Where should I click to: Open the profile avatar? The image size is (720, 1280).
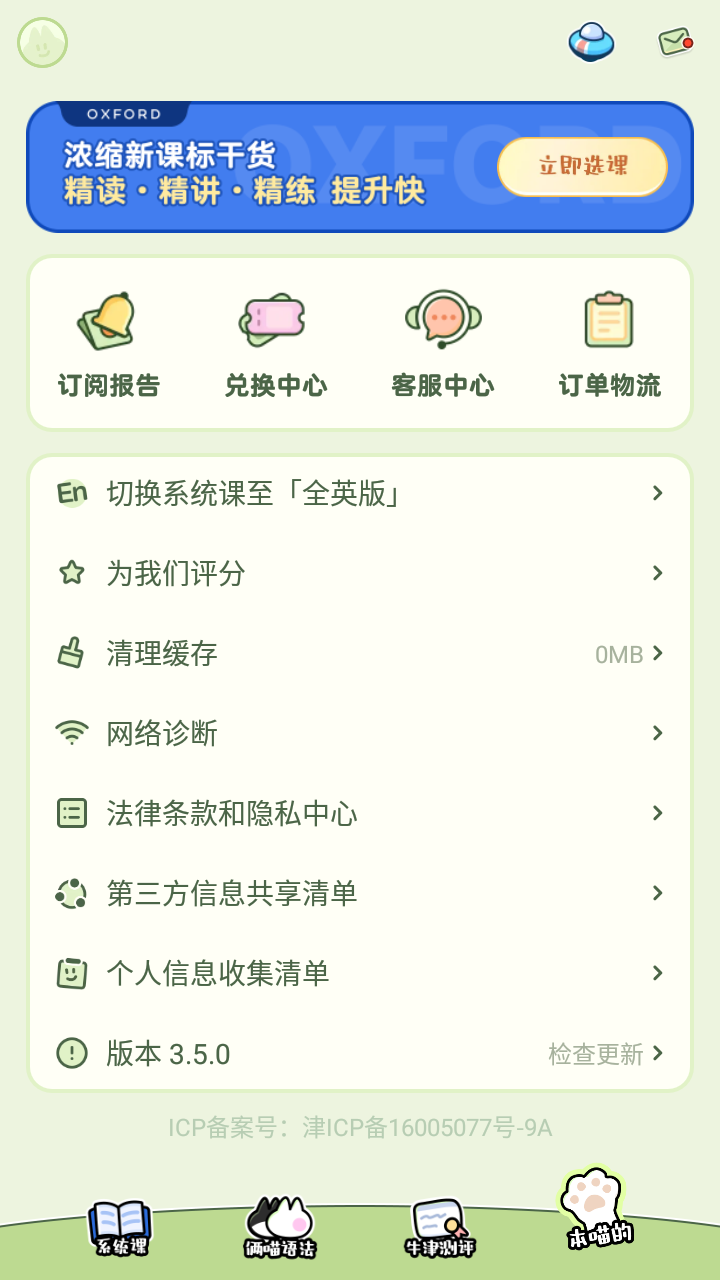(x=42, y=43)
